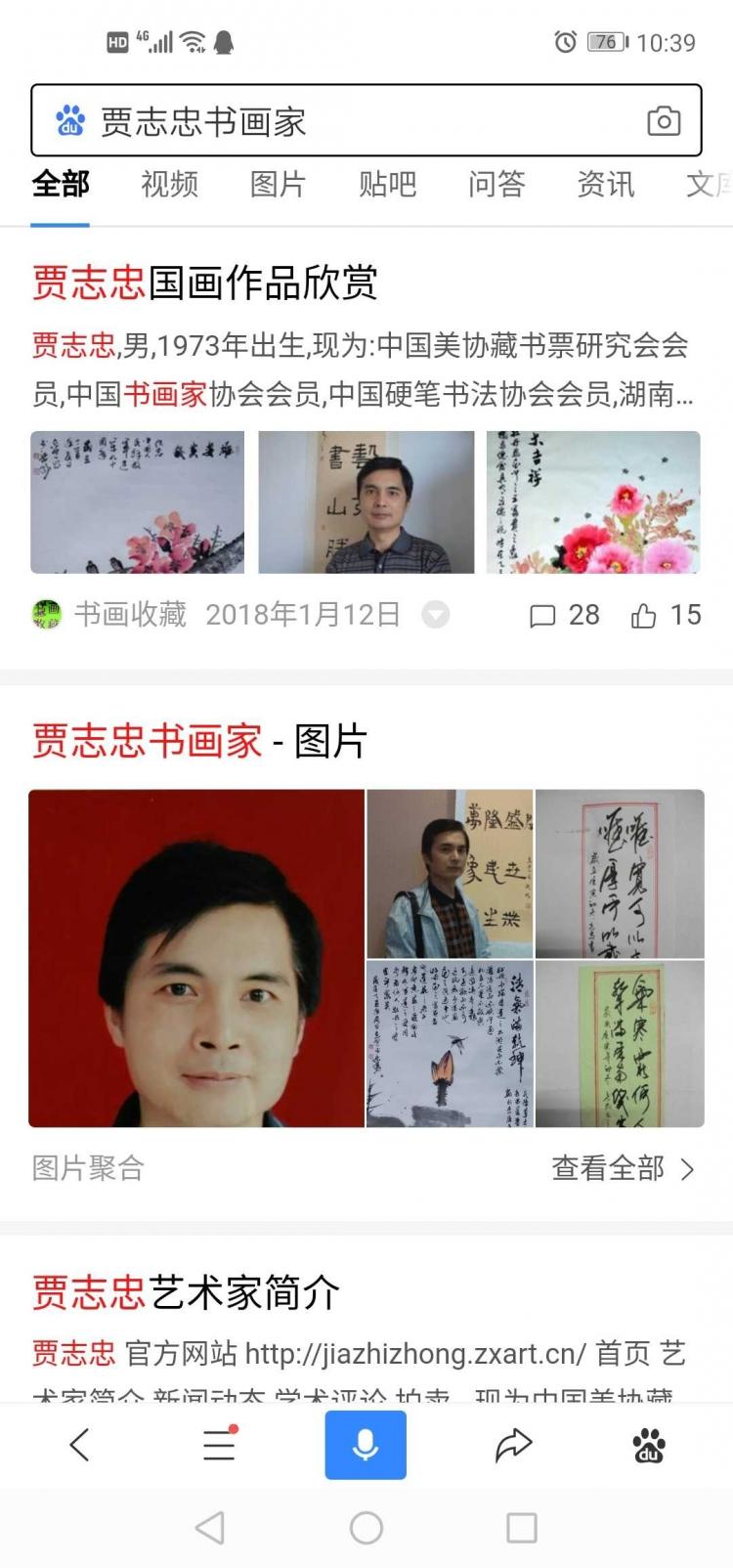Open the camera image search icon

(x=664, y=120)
